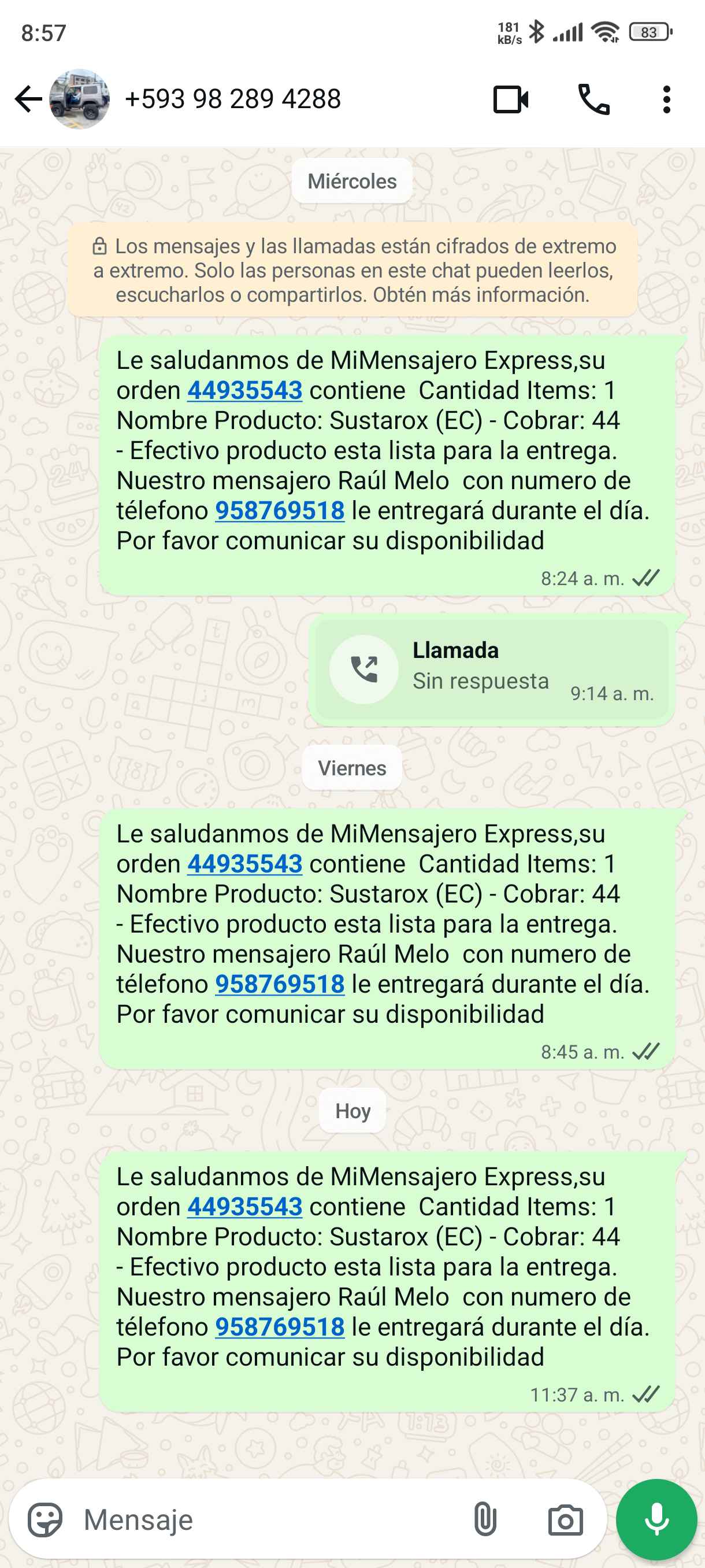
Task: Open order number link in Viernes message
Action: [x=244, y=864]
